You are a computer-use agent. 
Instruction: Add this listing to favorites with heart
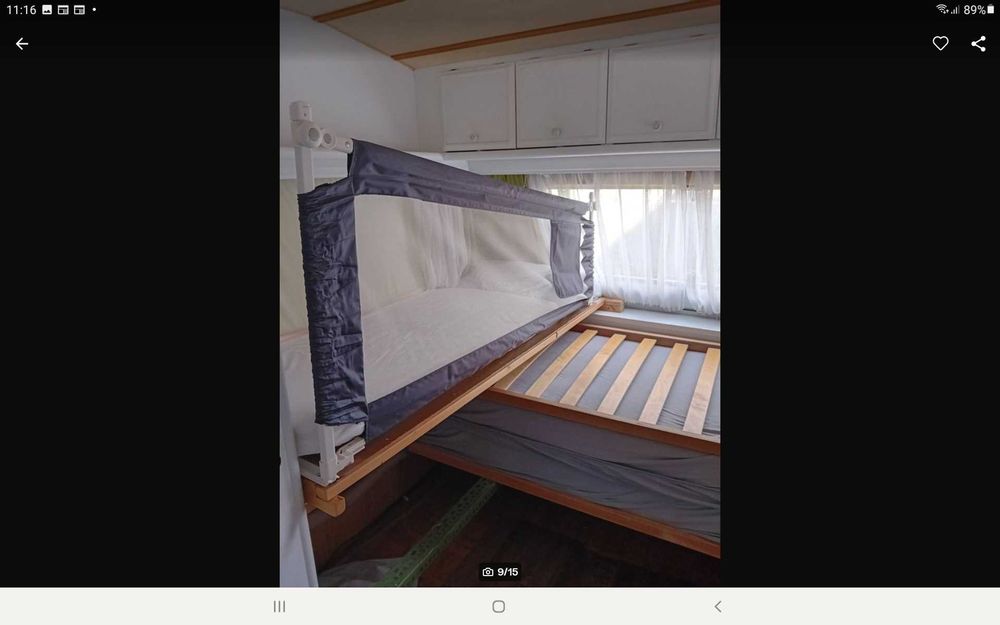(940, 44)
